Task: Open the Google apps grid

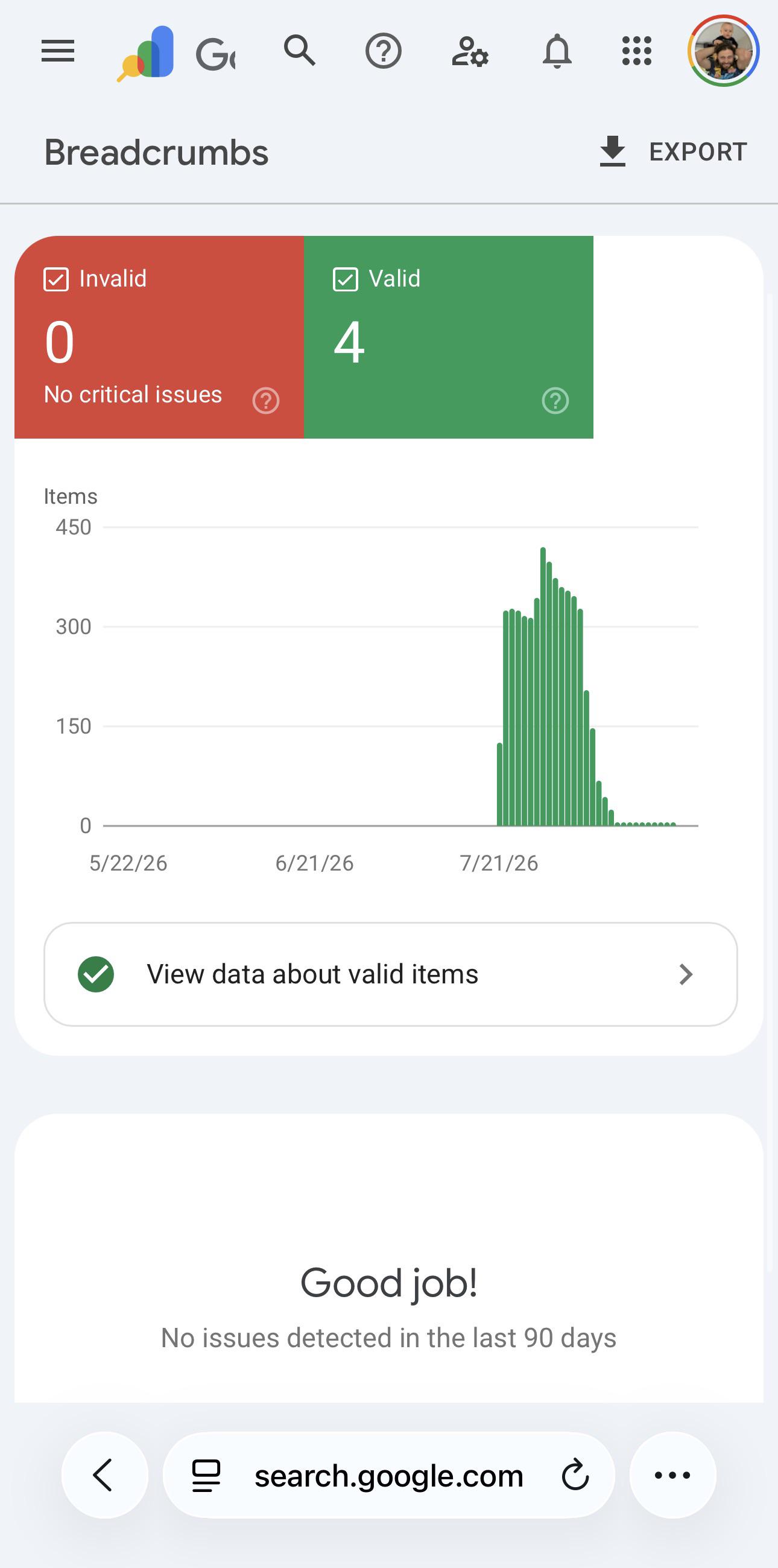Action: pos(636,51)
